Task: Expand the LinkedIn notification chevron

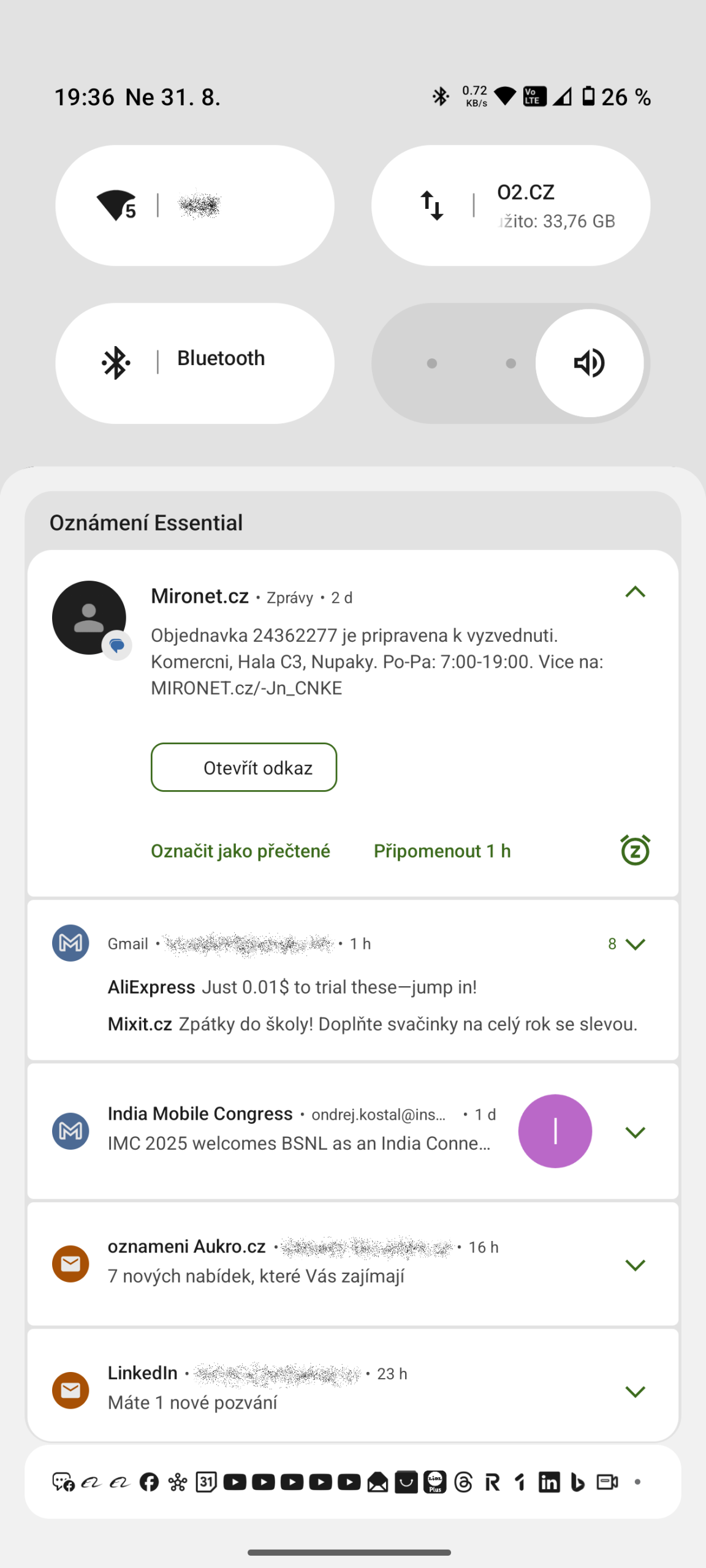Action: click(x=636, y=1392)
